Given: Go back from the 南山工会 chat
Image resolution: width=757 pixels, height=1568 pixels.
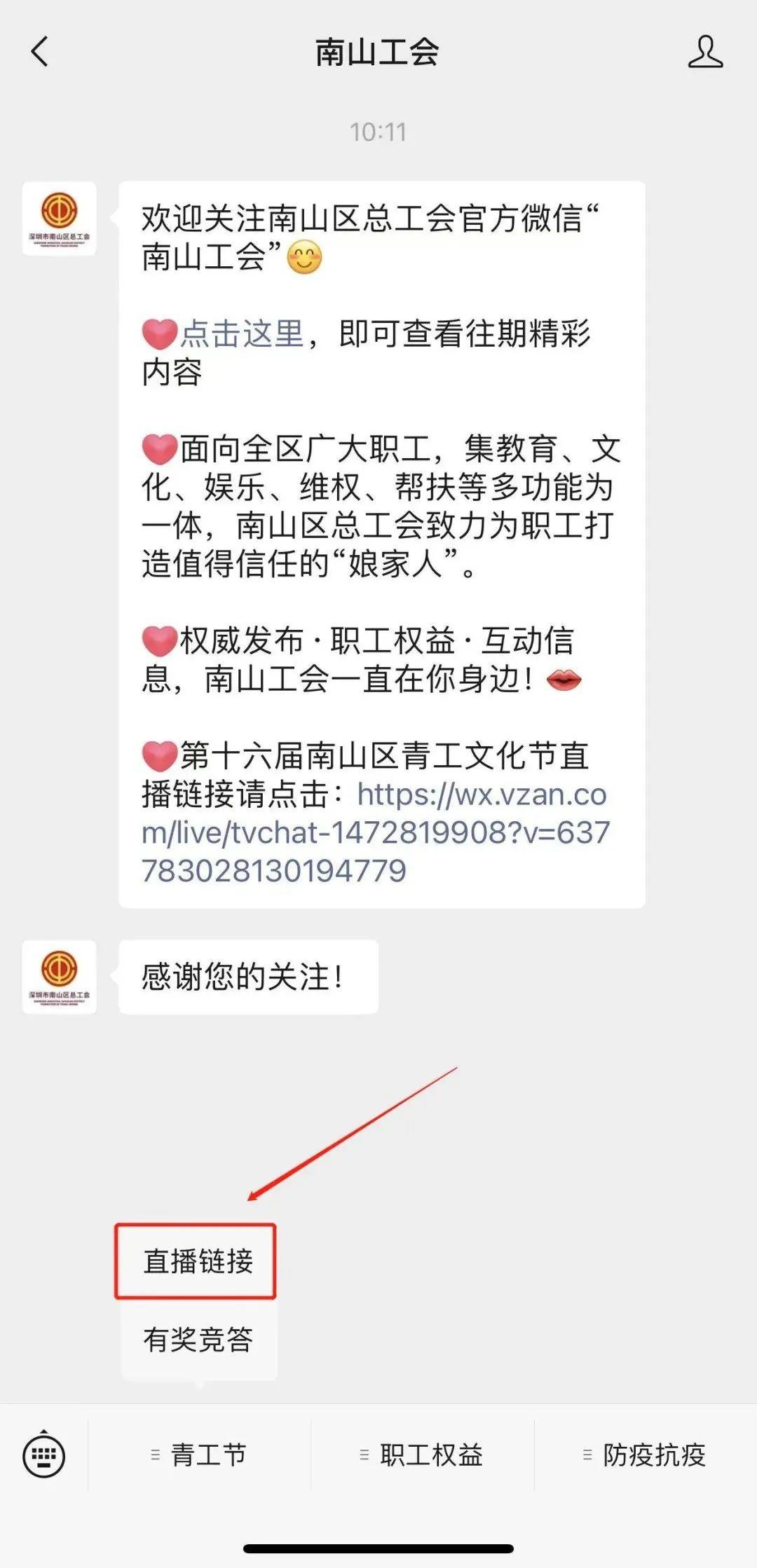Looking at the screenshot, I should click(x=40, y=52).
